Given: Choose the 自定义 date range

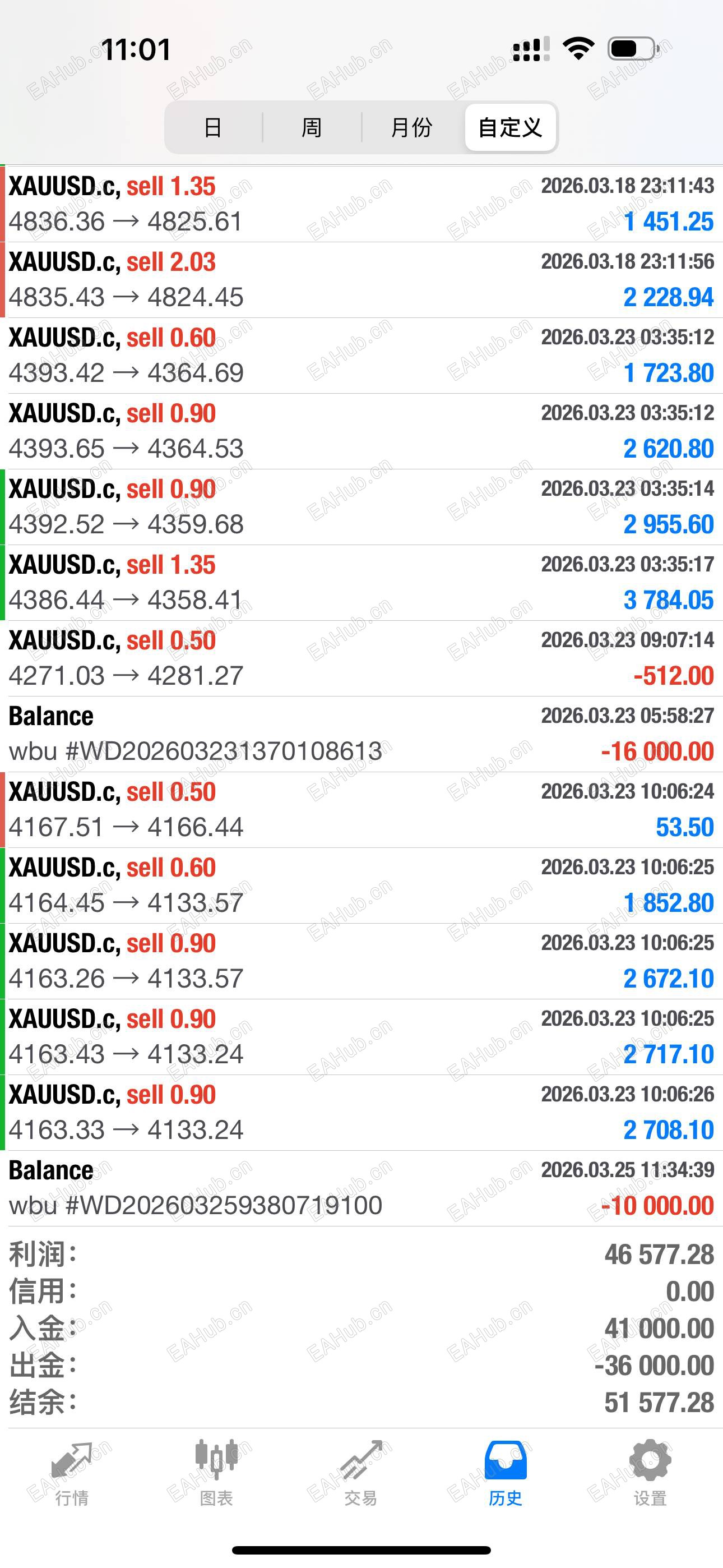Looking at the screenshot, I should pos(510,127).
